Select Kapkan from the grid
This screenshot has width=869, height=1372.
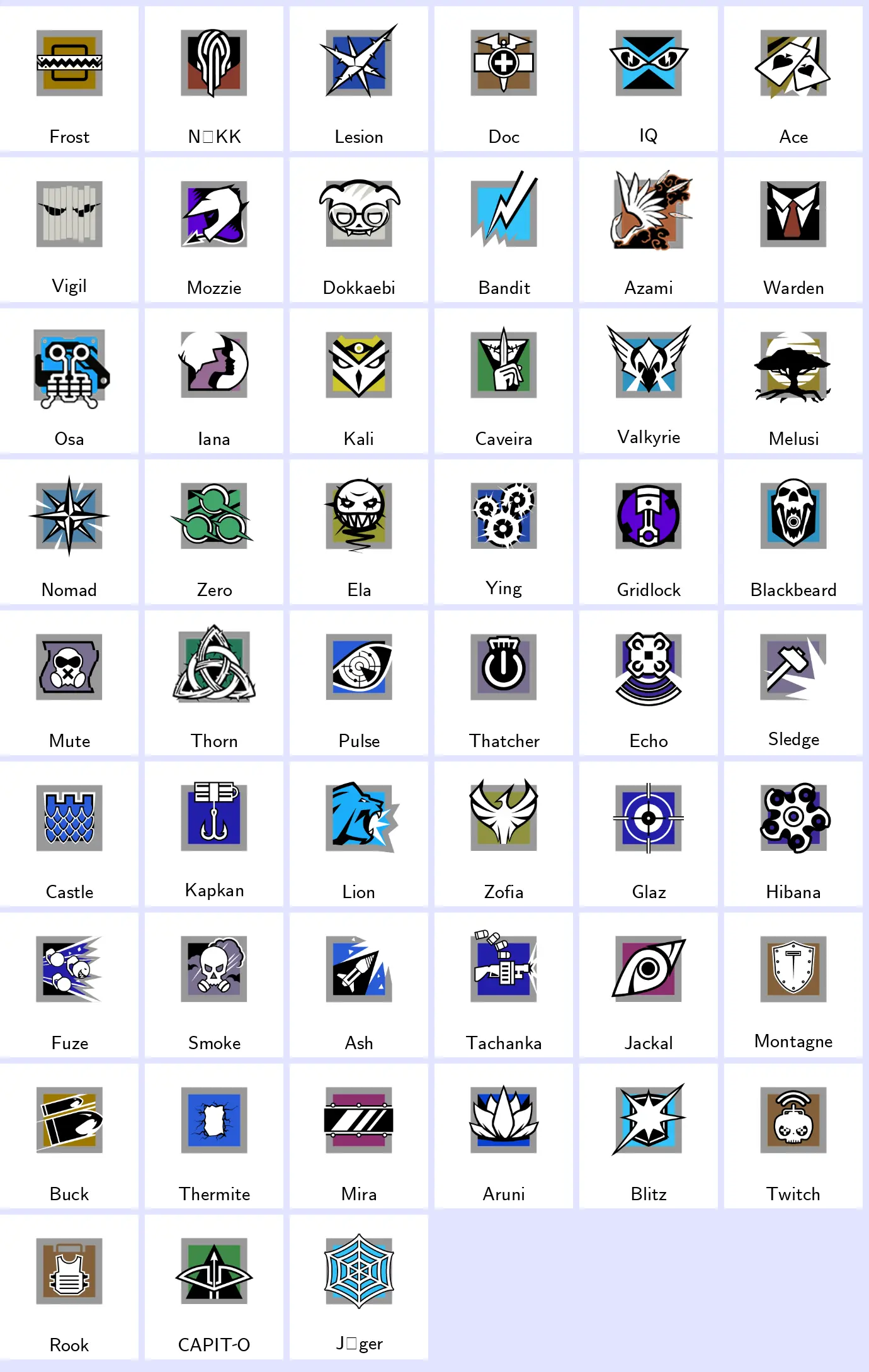tap(214, 834)
